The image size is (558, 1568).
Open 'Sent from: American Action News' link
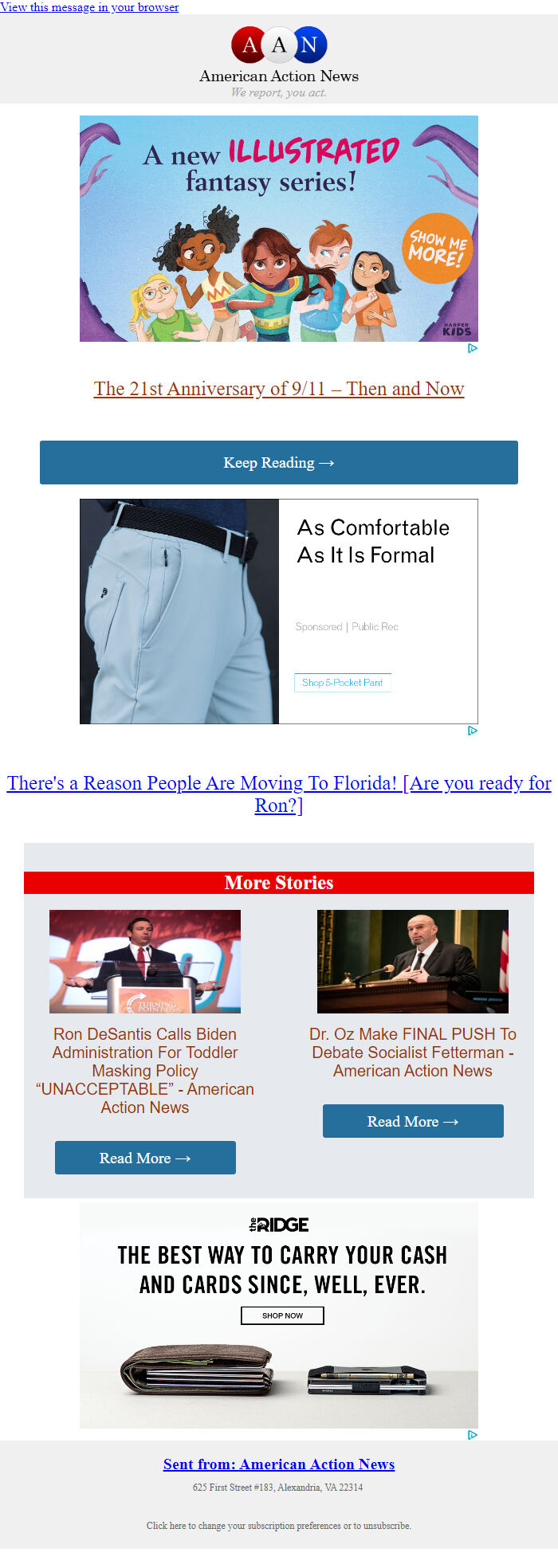279,1464
